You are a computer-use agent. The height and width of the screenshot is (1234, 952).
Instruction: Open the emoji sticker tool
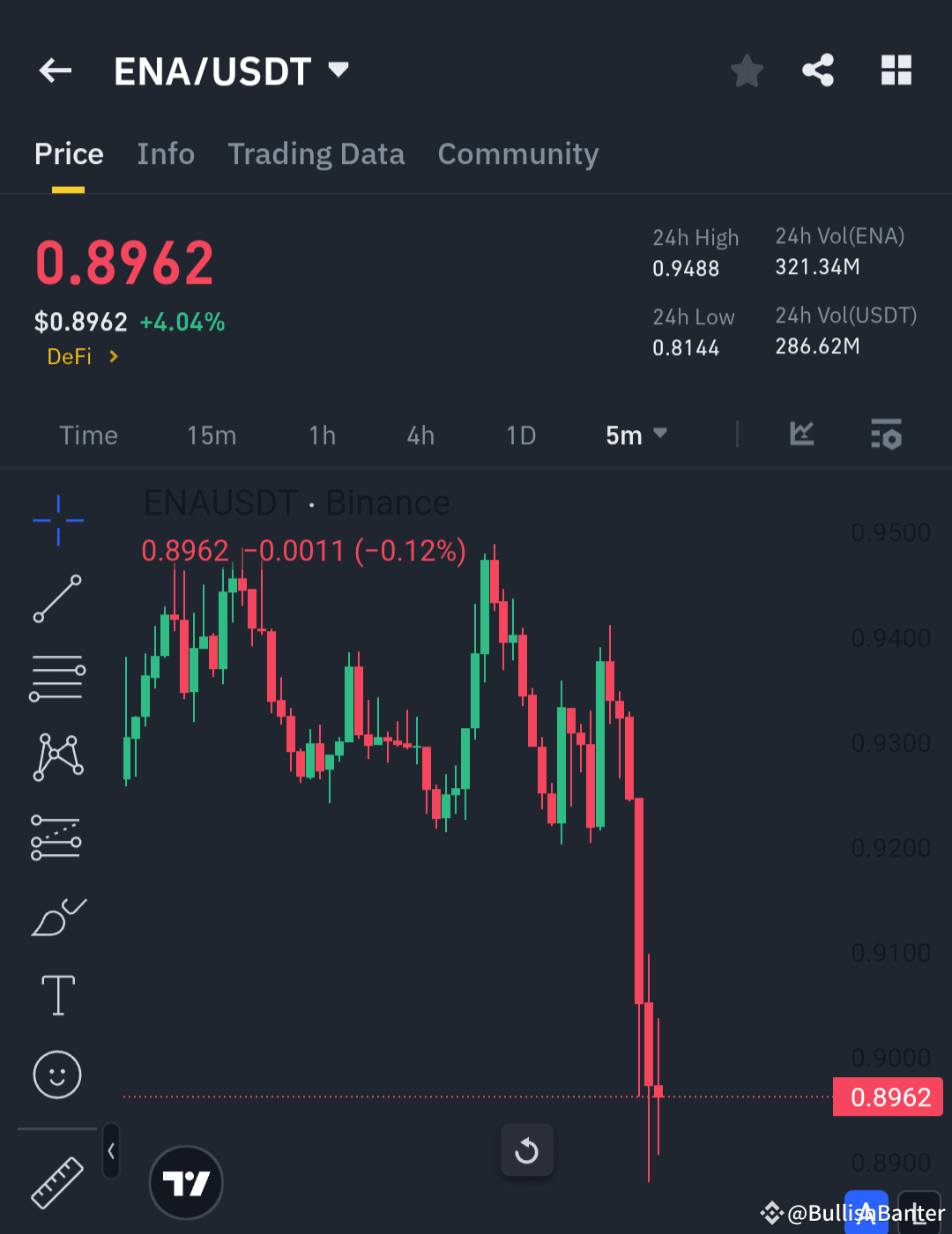coord(56,1074)
